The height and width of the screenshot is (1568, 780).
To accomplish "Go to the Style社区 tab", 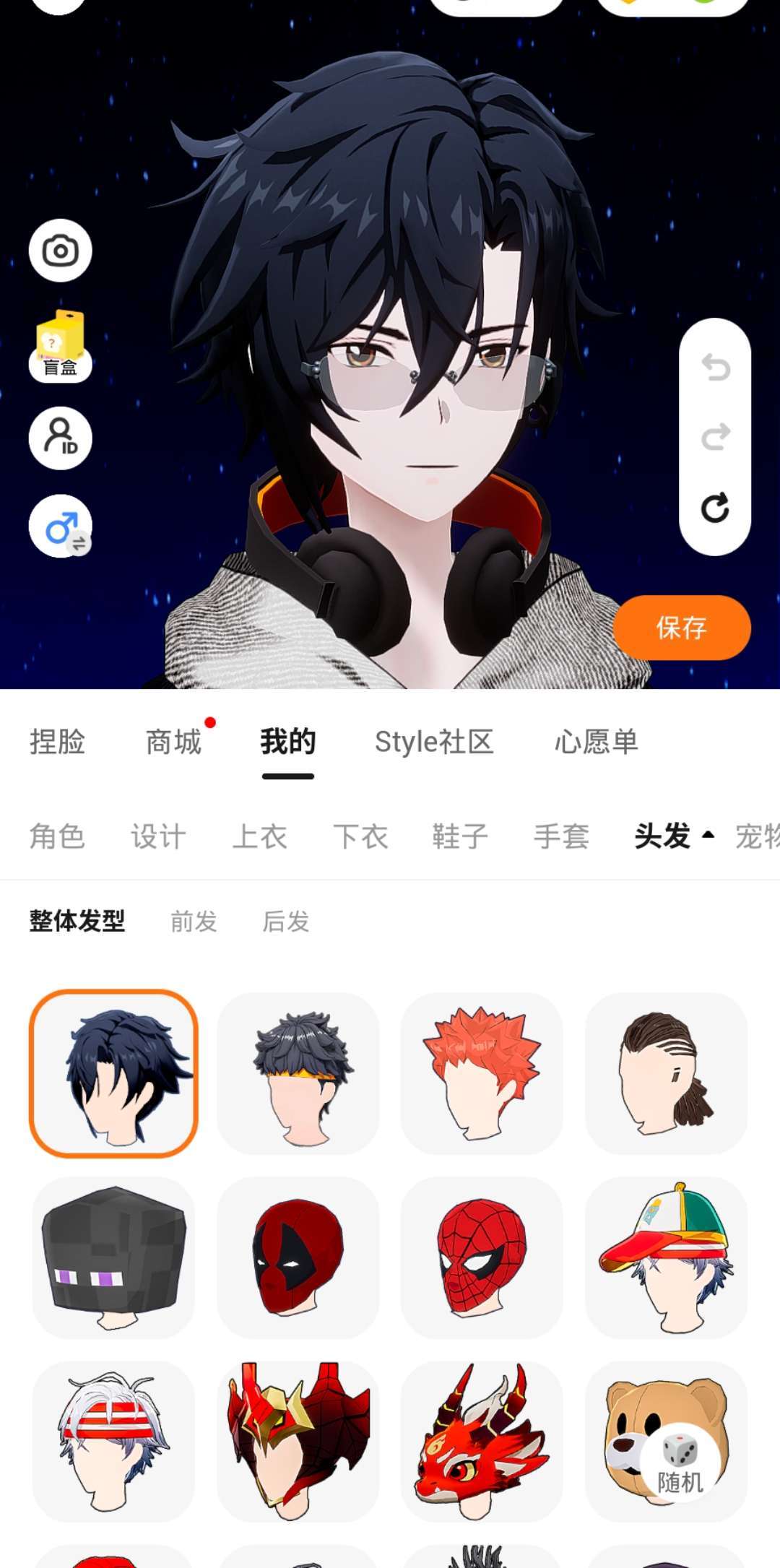I will point(434,742).
